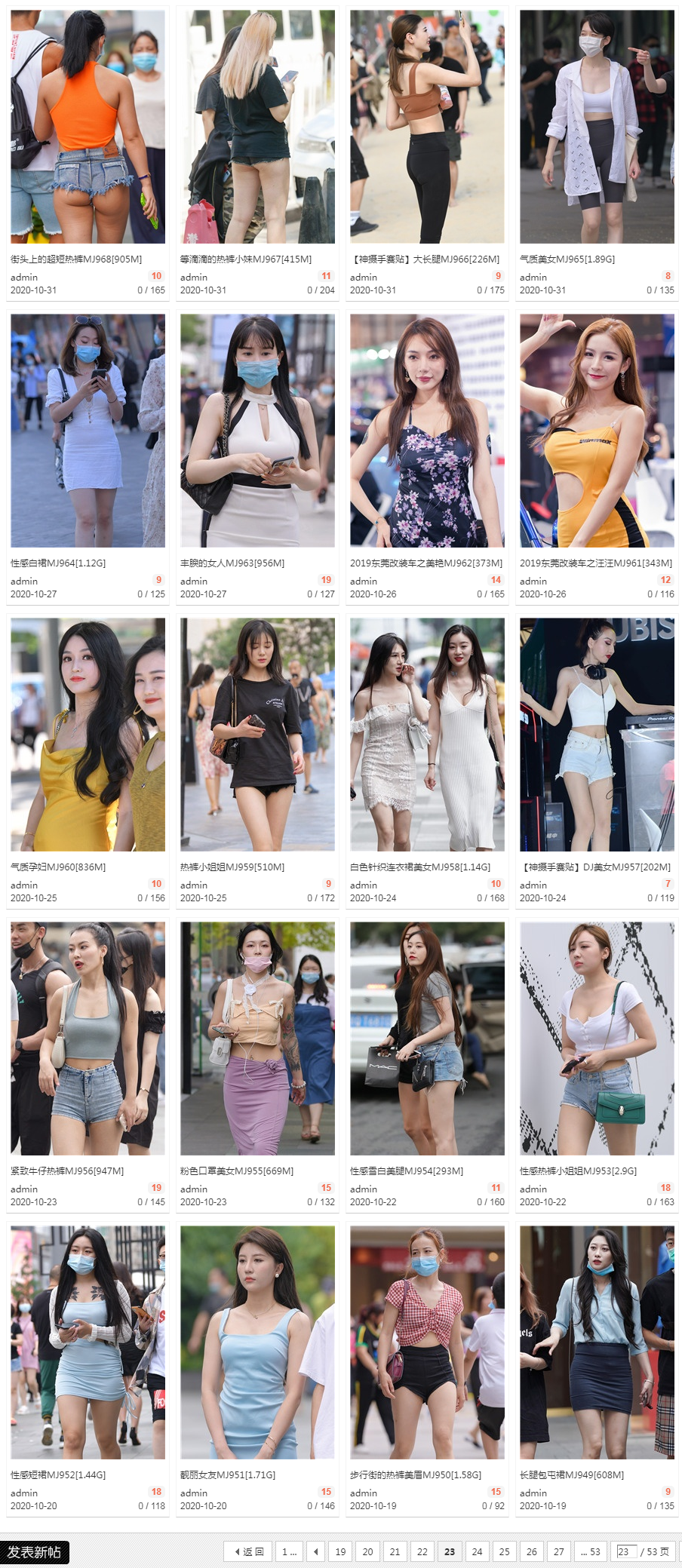Go to previous page arrow

point(316,1551)
